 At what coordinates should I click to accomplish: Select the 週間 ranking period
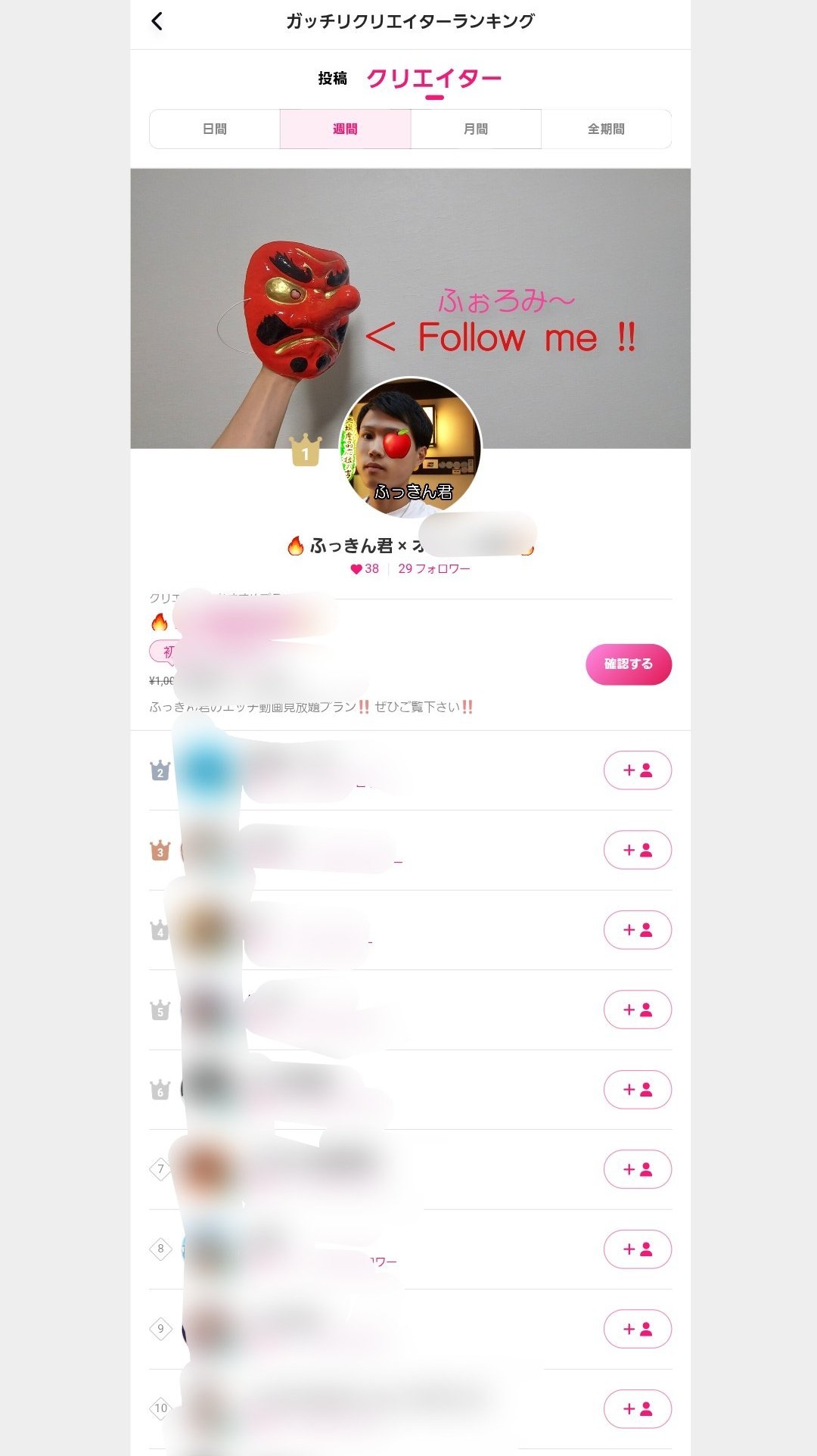pos(345,129)
